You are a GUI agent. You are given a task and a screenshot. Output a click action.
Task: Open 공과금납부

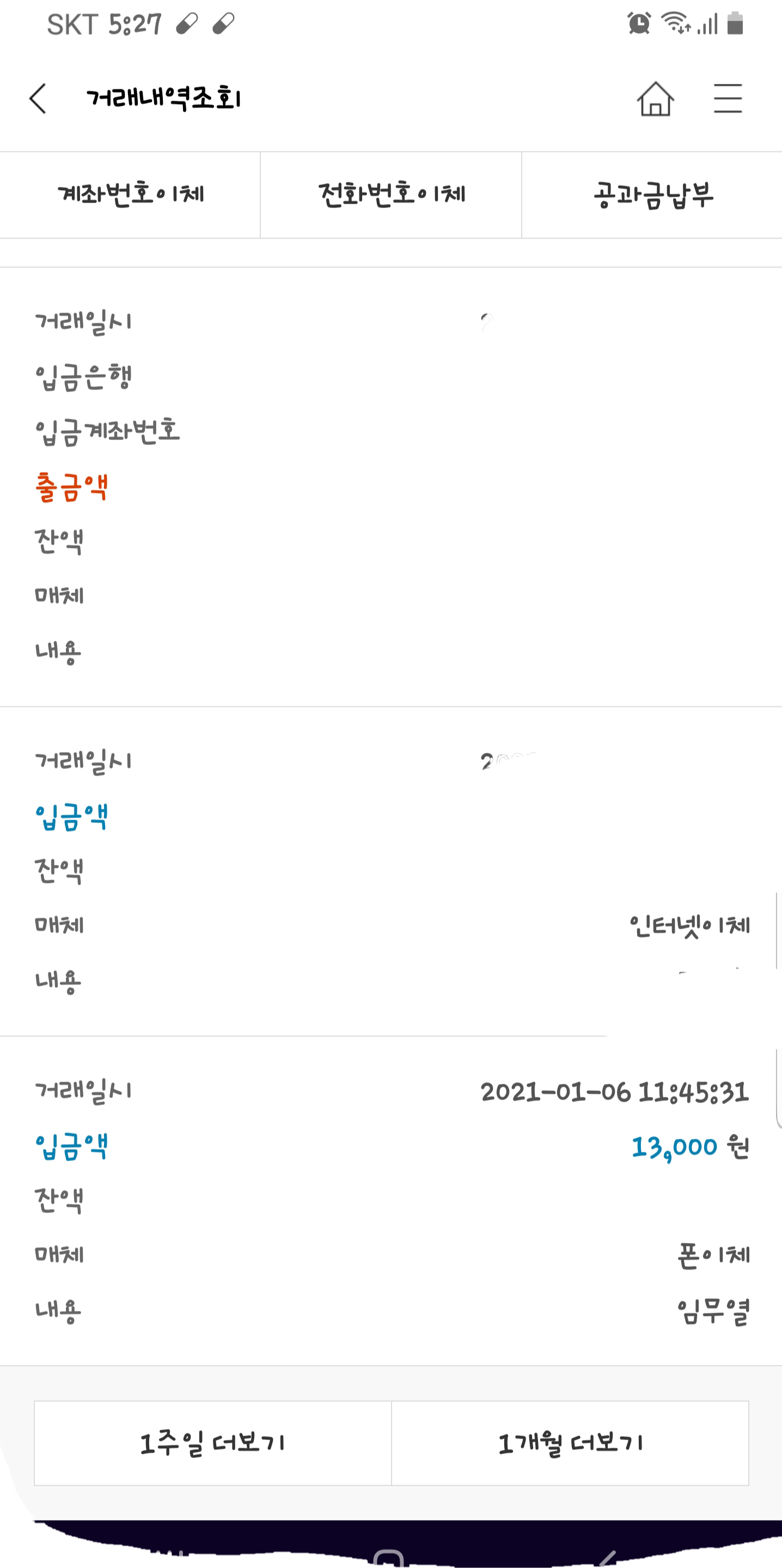pyautogui.click(x=652, y=195)
